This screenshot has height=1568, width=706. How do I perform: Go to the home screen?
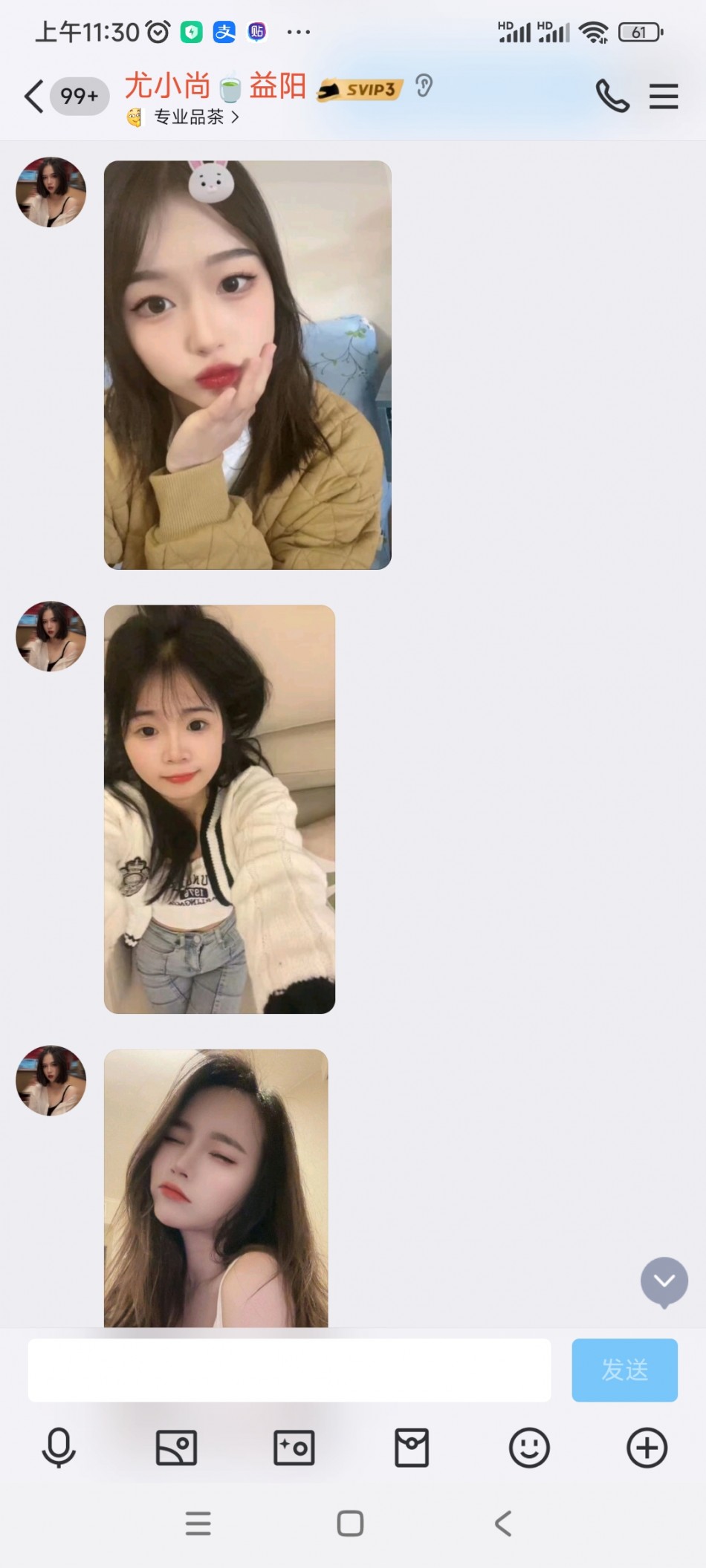click(x=350, y=1523)
